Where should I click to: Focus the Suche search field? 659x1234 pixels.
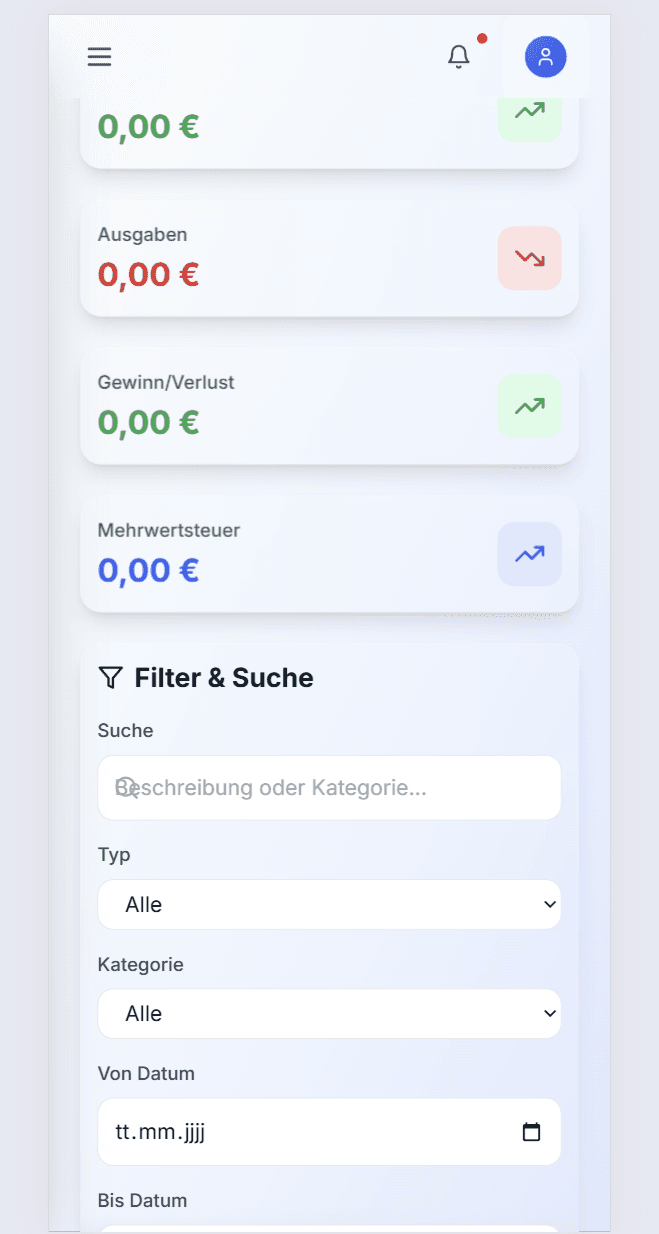pos(329,788)
